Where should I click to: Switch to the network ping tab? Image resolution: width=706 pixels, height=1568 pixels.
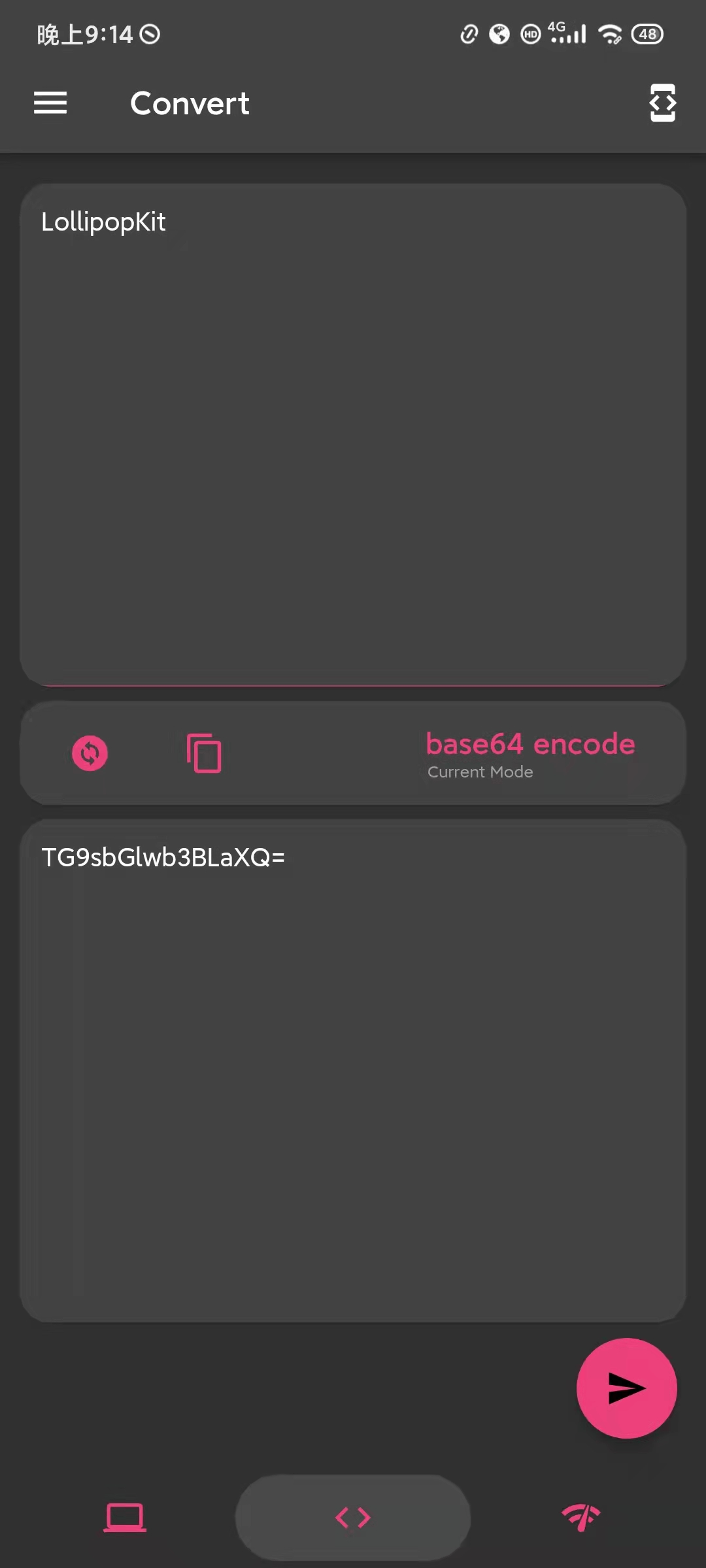[580, 1517]
